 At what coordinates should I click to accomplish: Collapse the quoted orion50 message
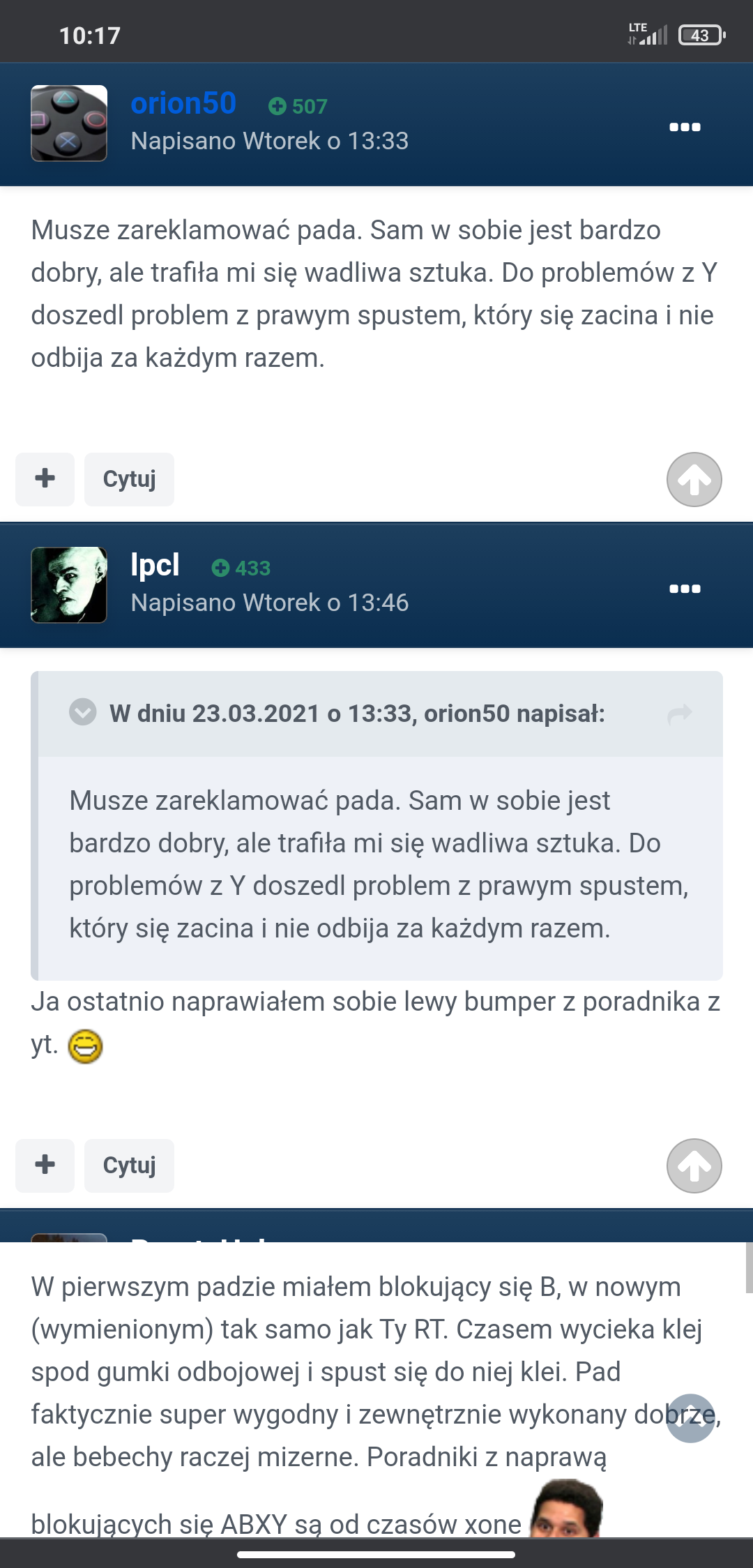[83, 712]
